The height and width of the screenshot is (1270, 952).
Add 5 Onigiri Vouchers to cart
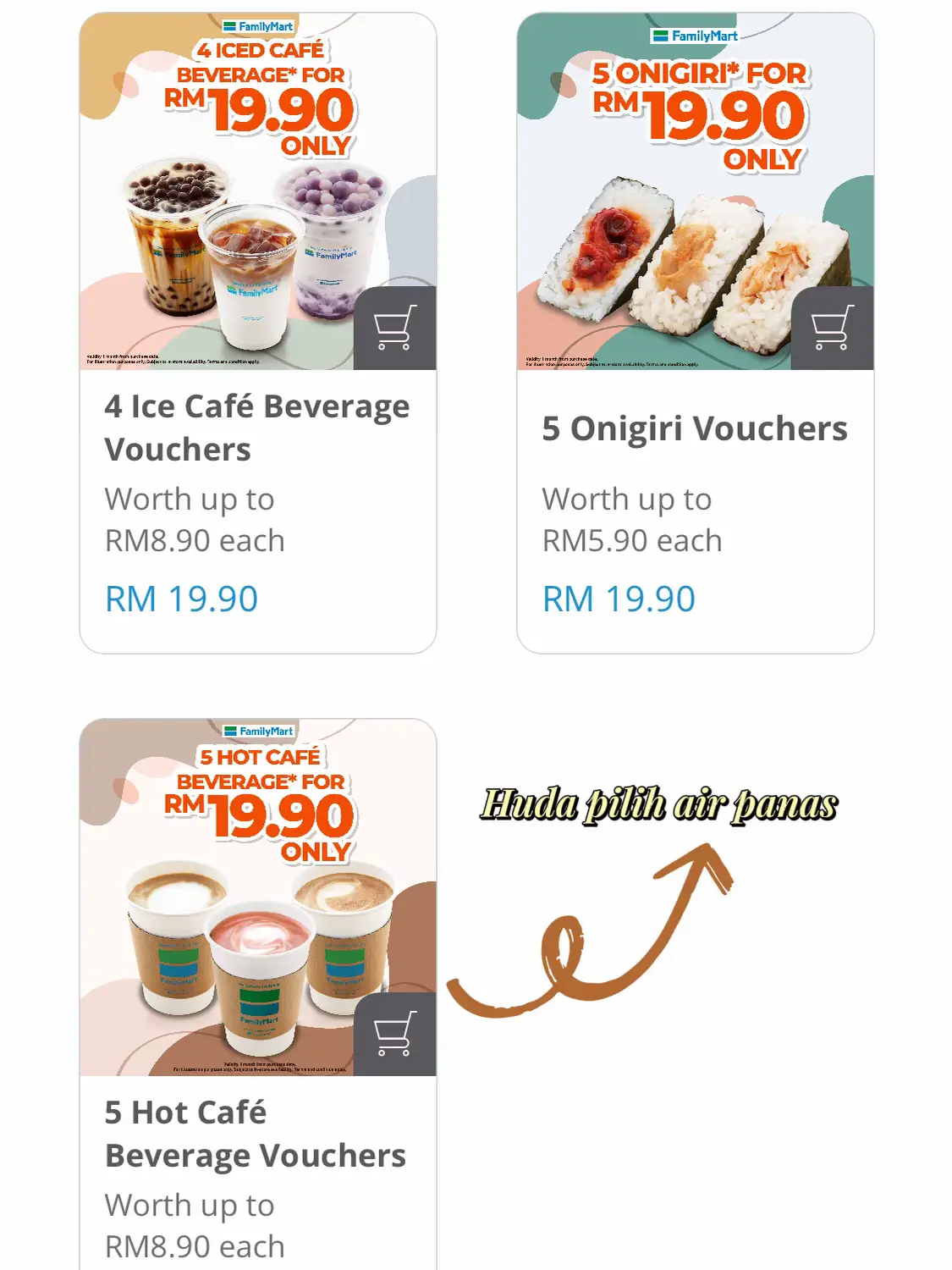point(833,329)
